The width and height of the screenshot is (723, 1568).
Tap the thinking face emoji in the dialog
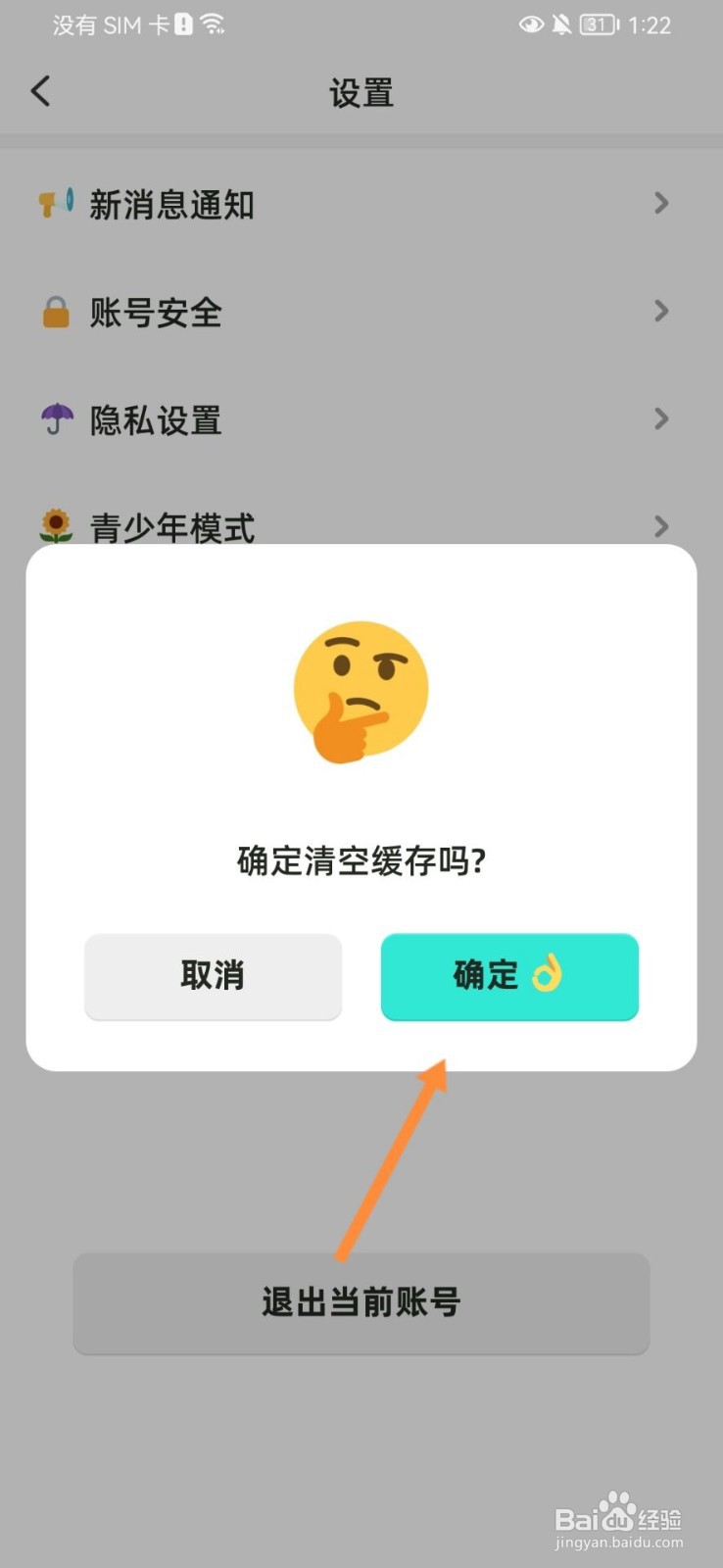click(x=361, y=689)
